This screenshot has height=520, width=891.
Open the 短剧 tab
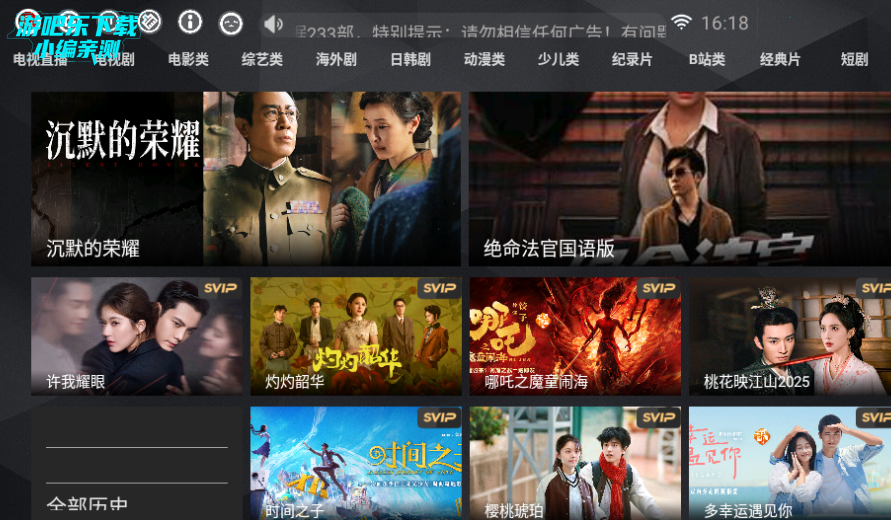(854, 59)
